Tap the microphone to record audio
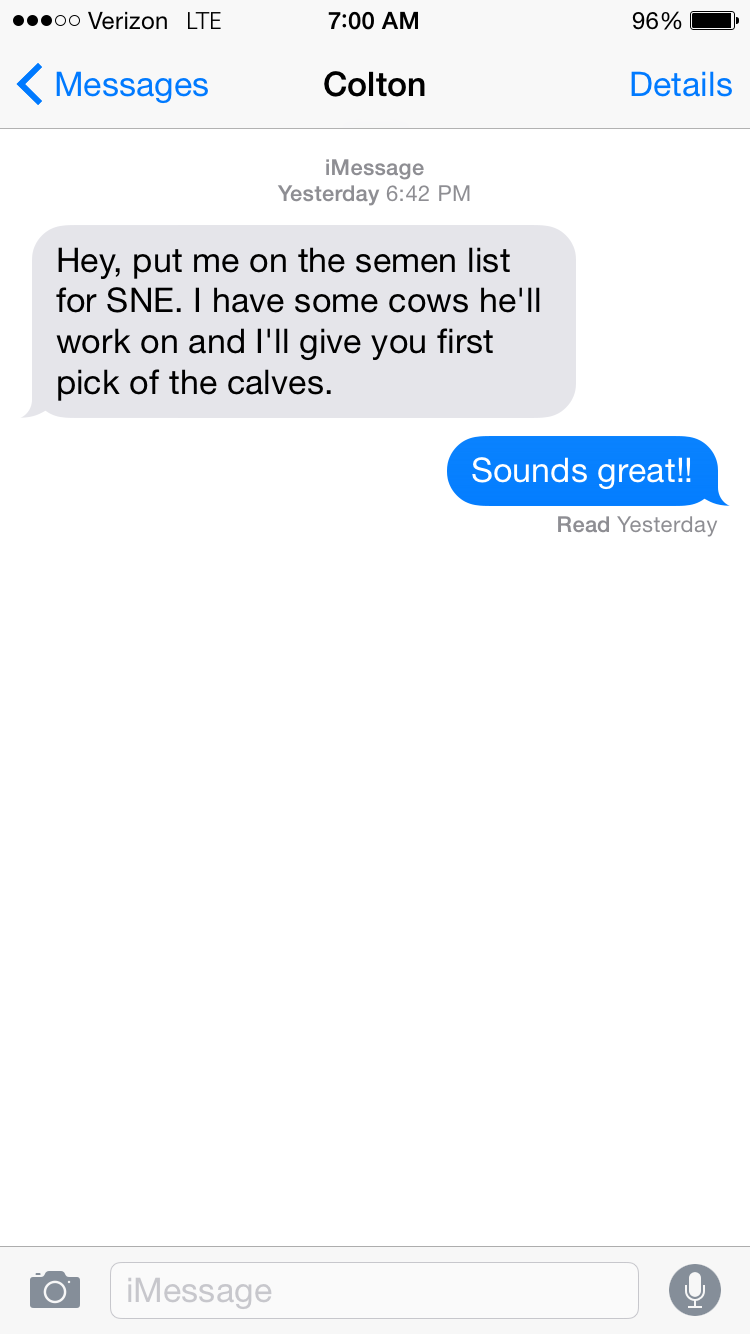The image size is (750, 1334). pos(694,1290)
